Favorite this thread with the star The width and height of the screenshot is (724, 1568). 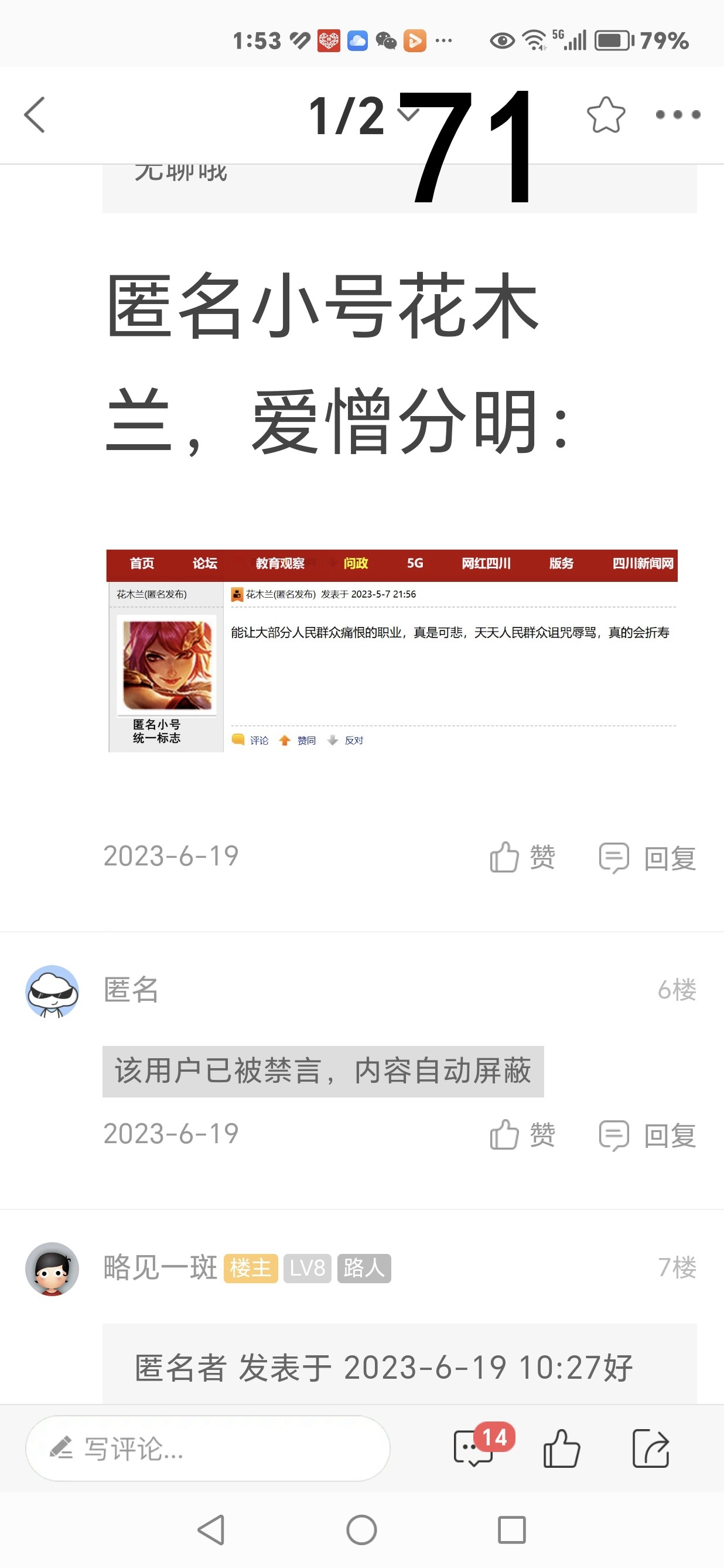tap(605, 114)
